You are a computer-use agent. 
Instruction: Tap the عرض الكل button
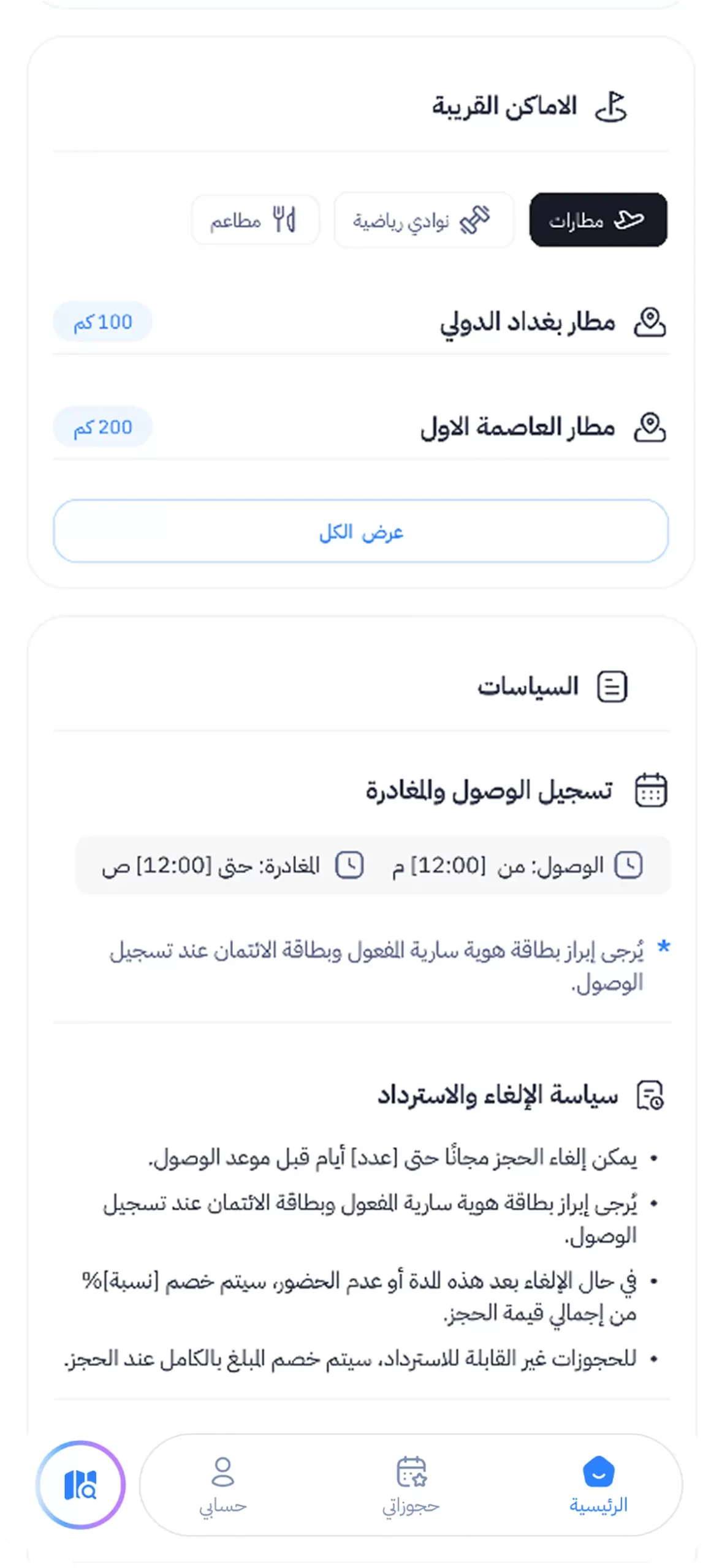[360, 531]
